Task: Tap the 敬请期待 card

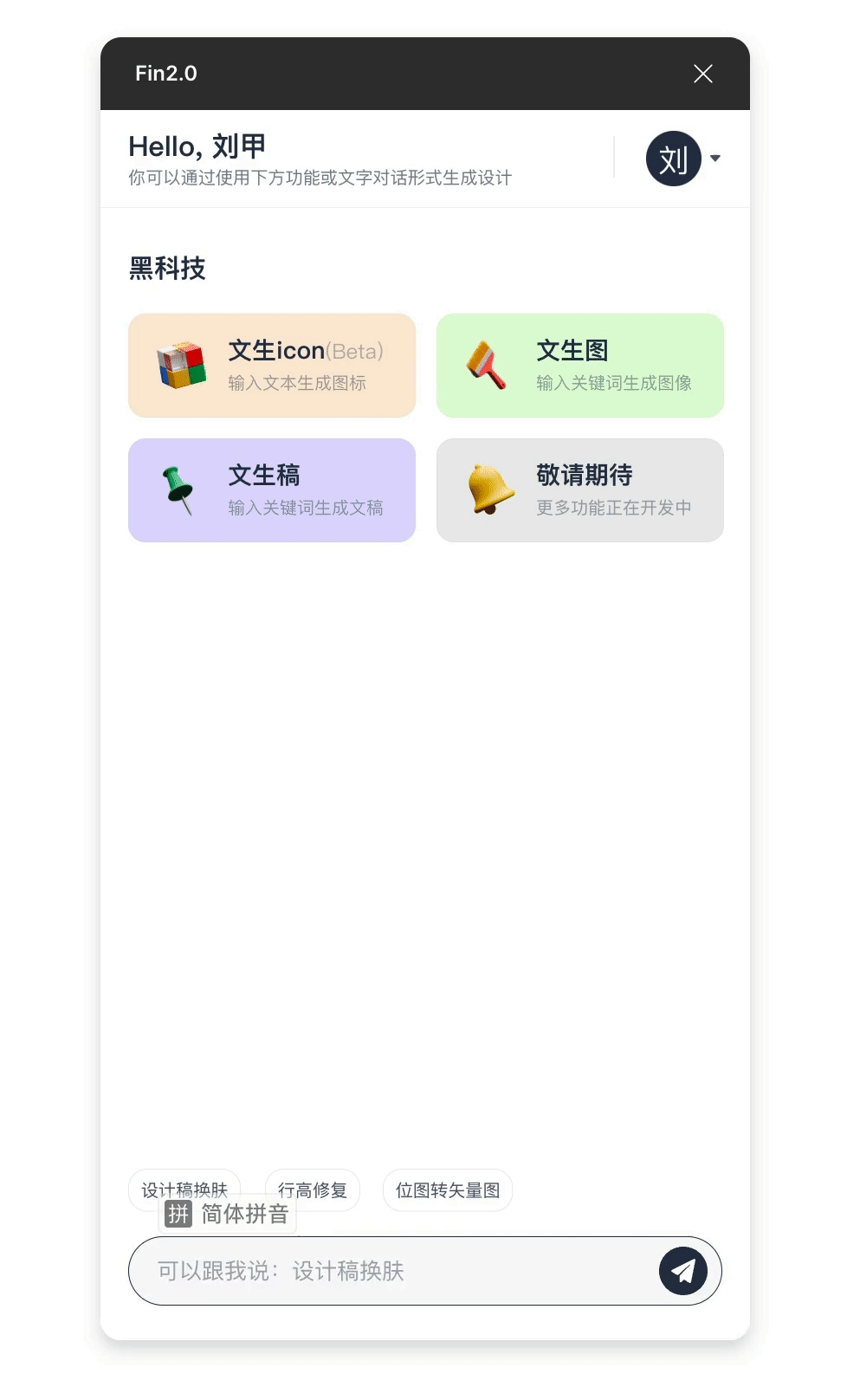Action: (x=580, y=490)
